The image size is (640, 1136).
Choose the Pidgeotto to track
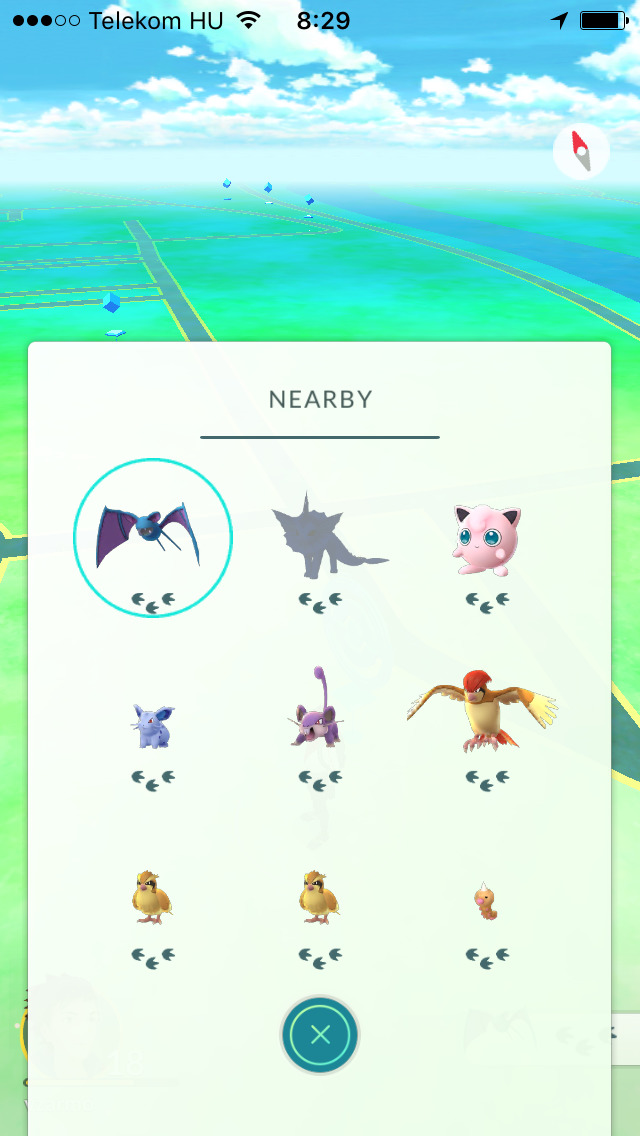pos(484,712)
